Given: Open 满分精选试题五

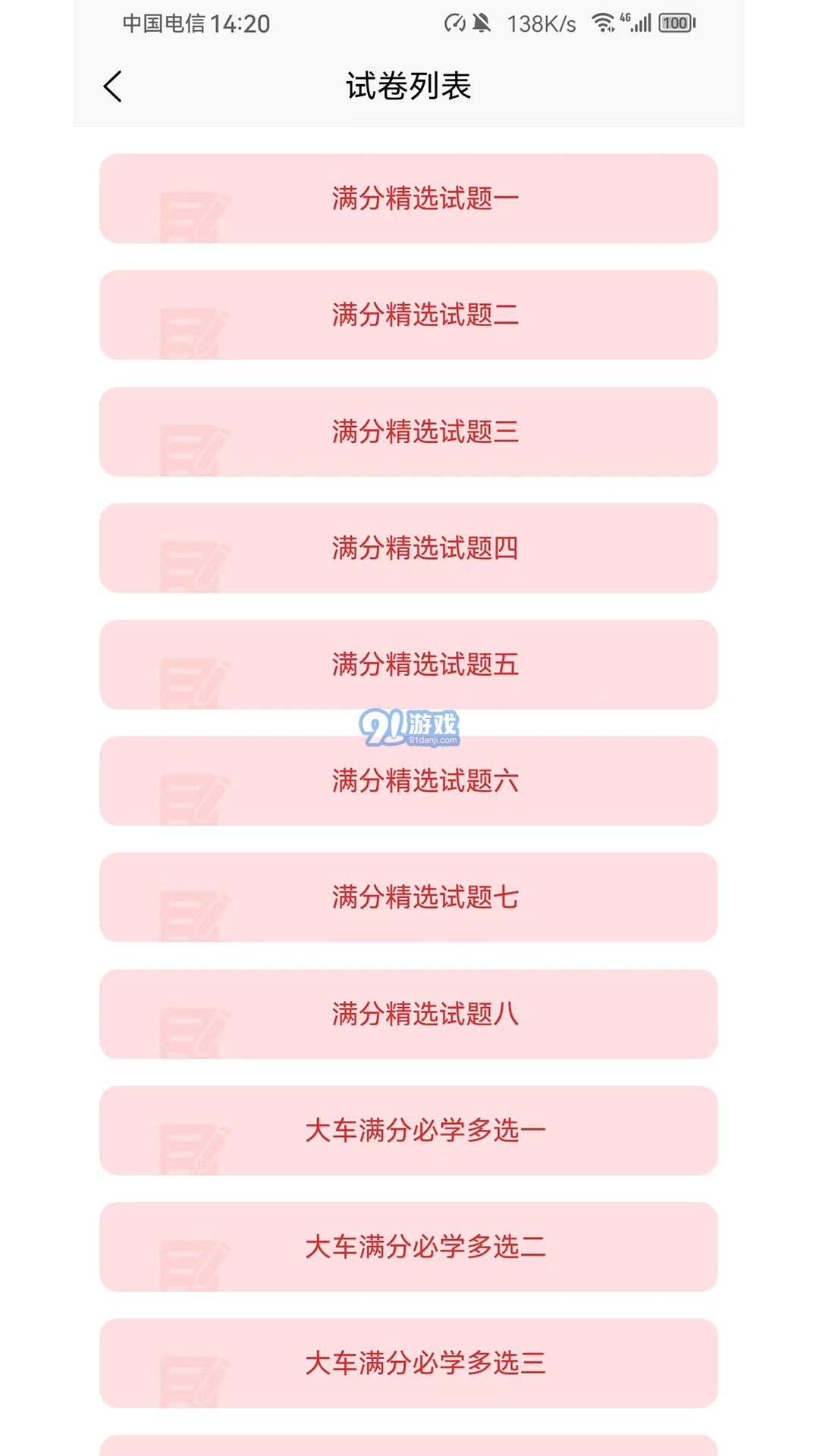Looking at the screenshot, I should (409, 664).
